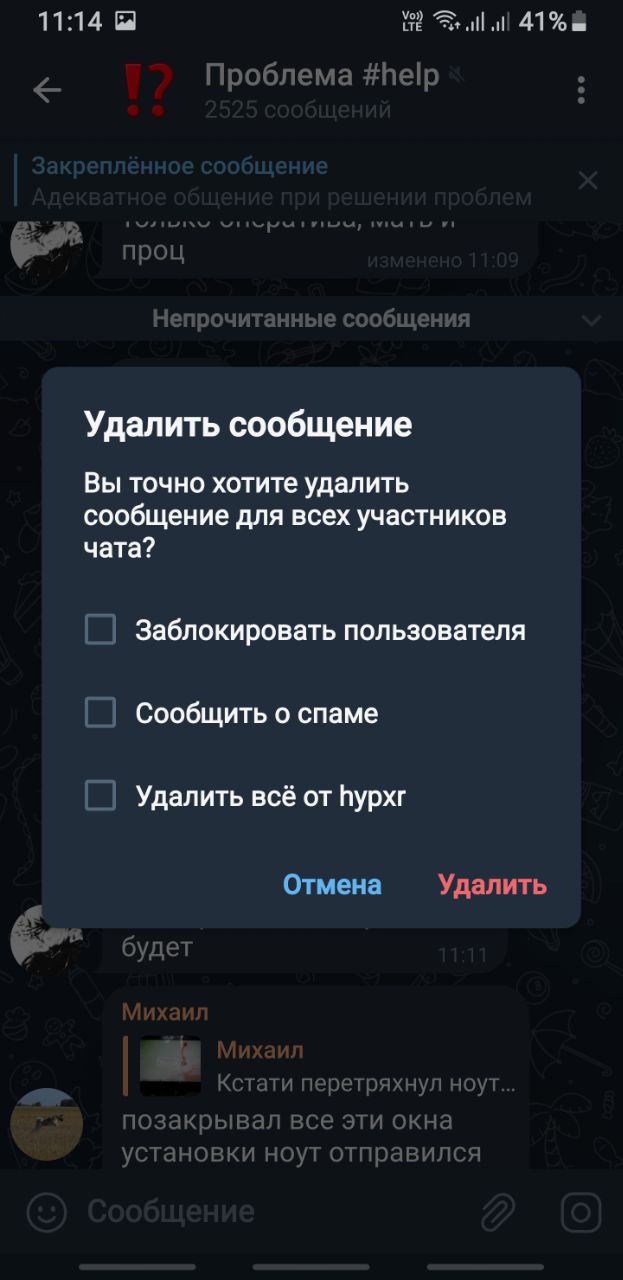Tick the Сообщить о спаме checkbox
623x1280 pixels.
point(100,713)
